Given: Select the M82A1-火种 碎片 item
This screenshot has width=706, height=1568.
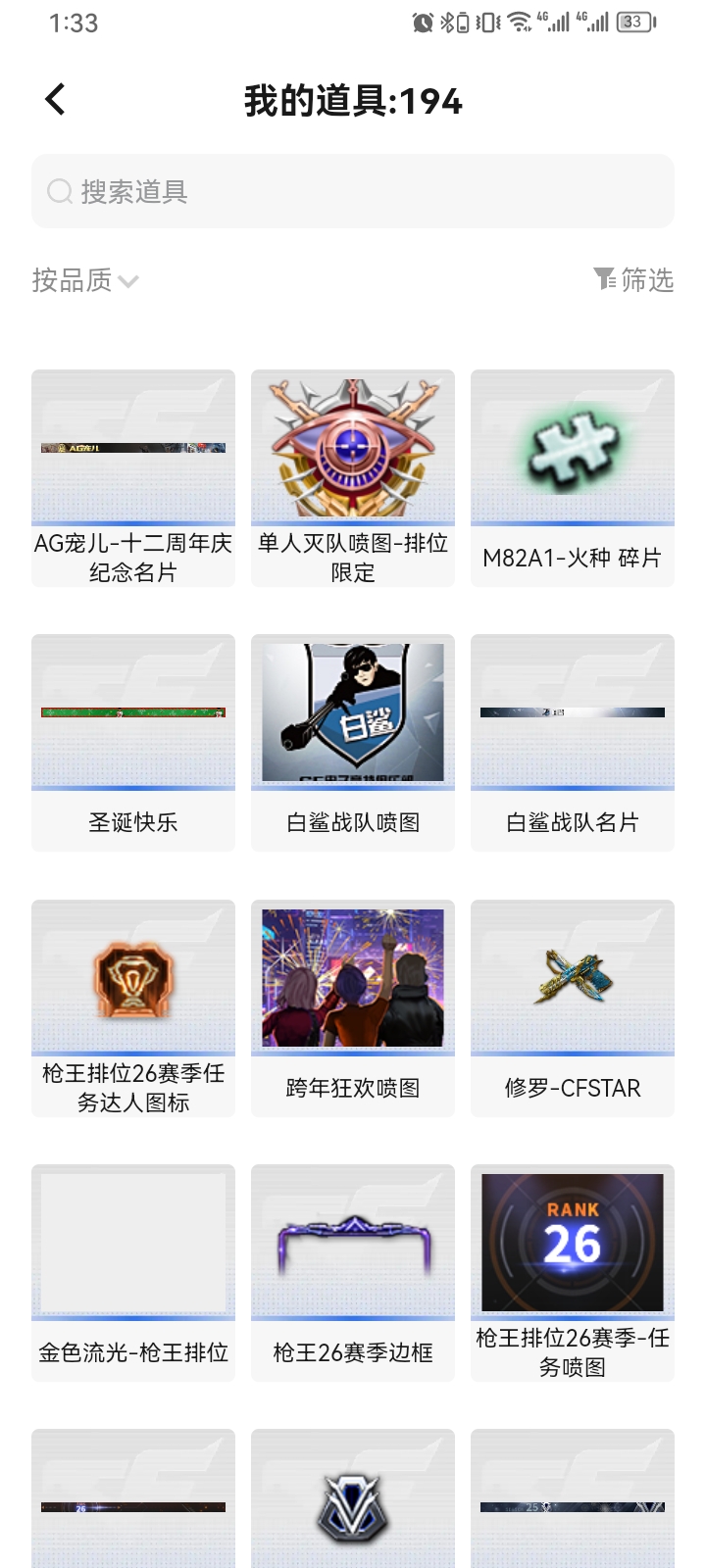Looking at the screenshot, I should [x=573, y=478].
